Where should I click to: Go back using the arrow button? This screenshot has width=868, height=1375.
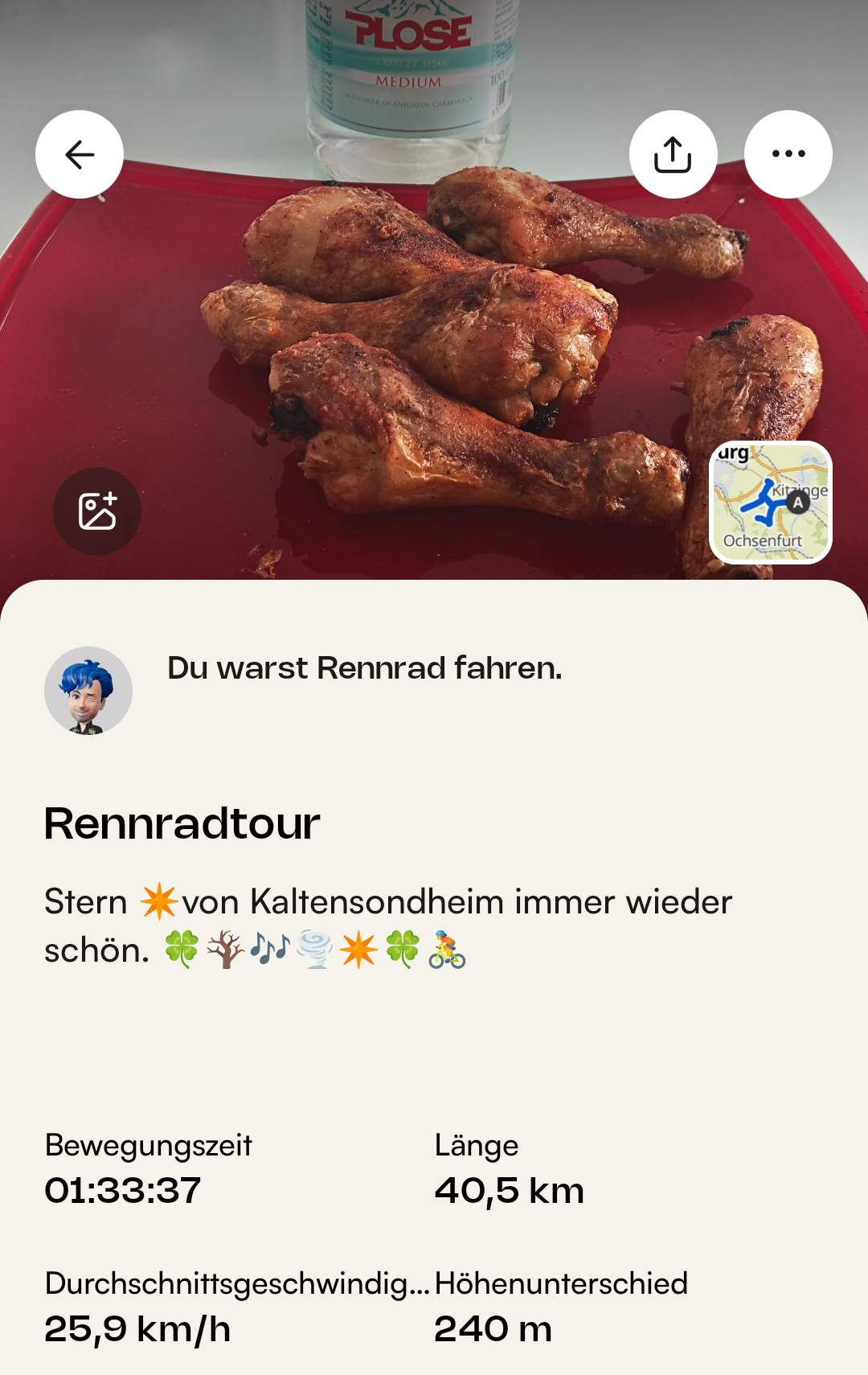pos(80,154)
